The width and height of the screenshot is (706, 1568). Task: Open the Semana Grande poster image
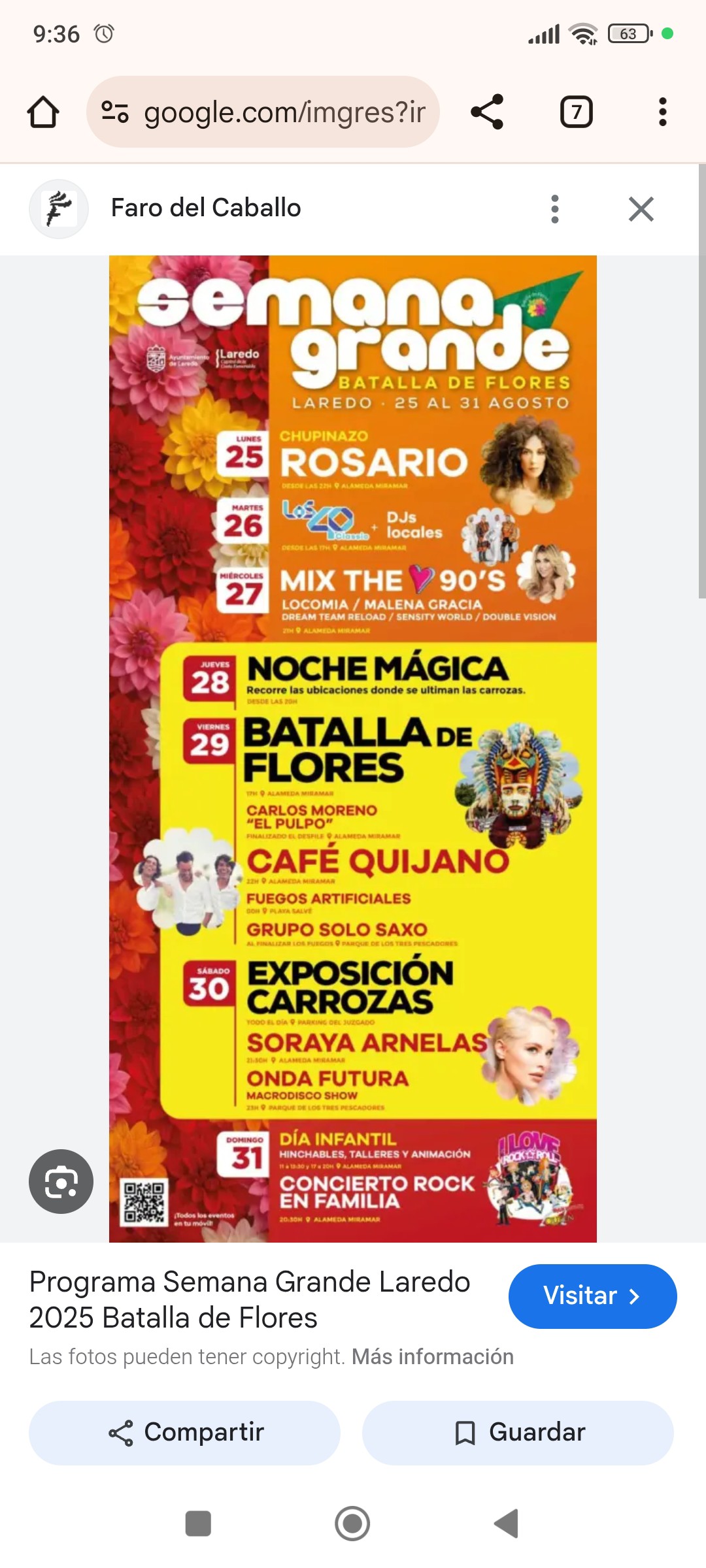pos(353,748)
